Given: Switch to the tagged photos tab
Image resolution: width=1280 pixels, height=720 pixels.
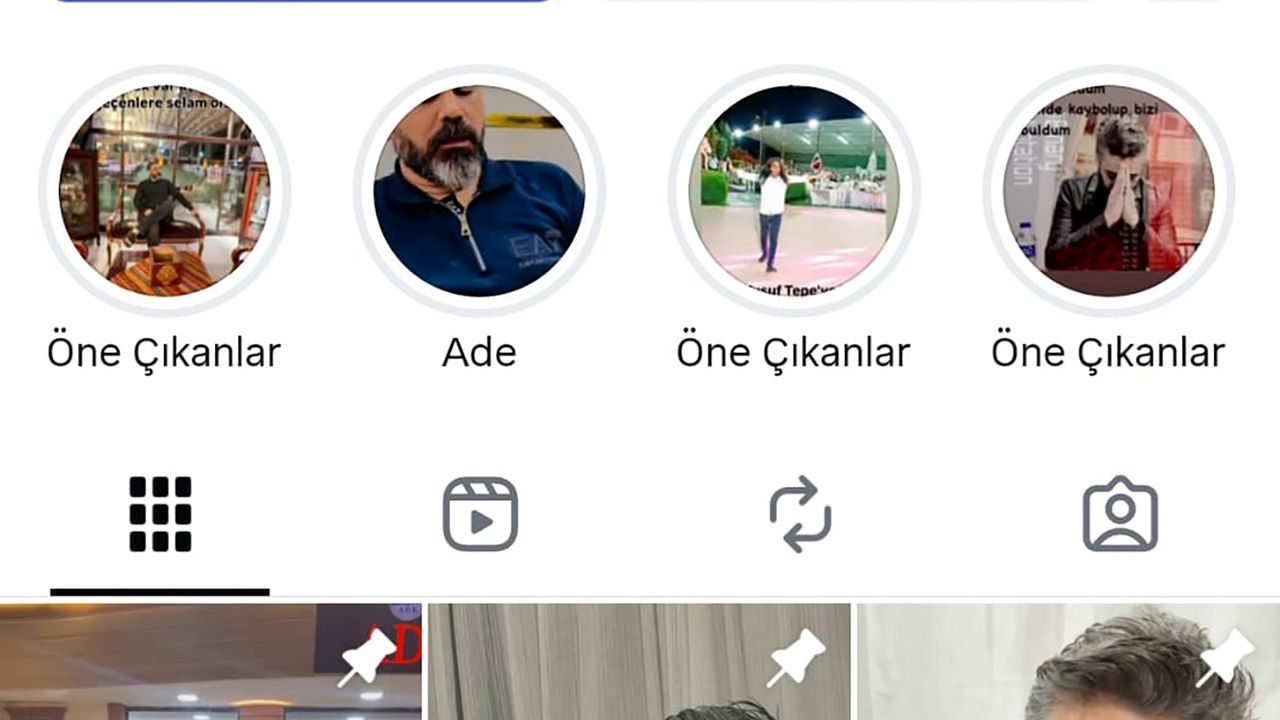Looking at the screenshot, I should pyautogui.click(x=1120, y=514).
